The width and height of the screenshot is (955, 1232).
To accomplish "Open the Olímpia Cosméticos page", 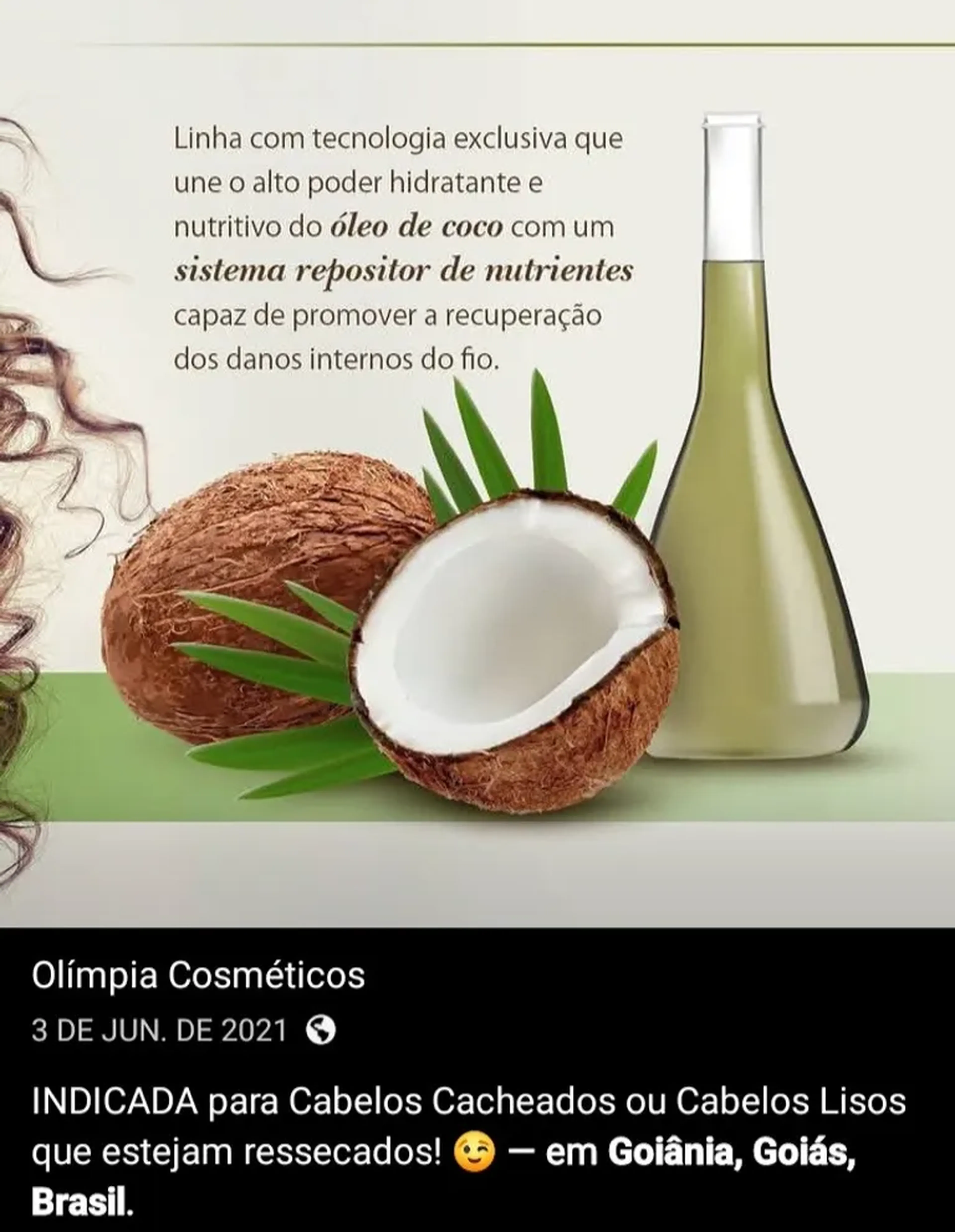I will pos(198,976).
